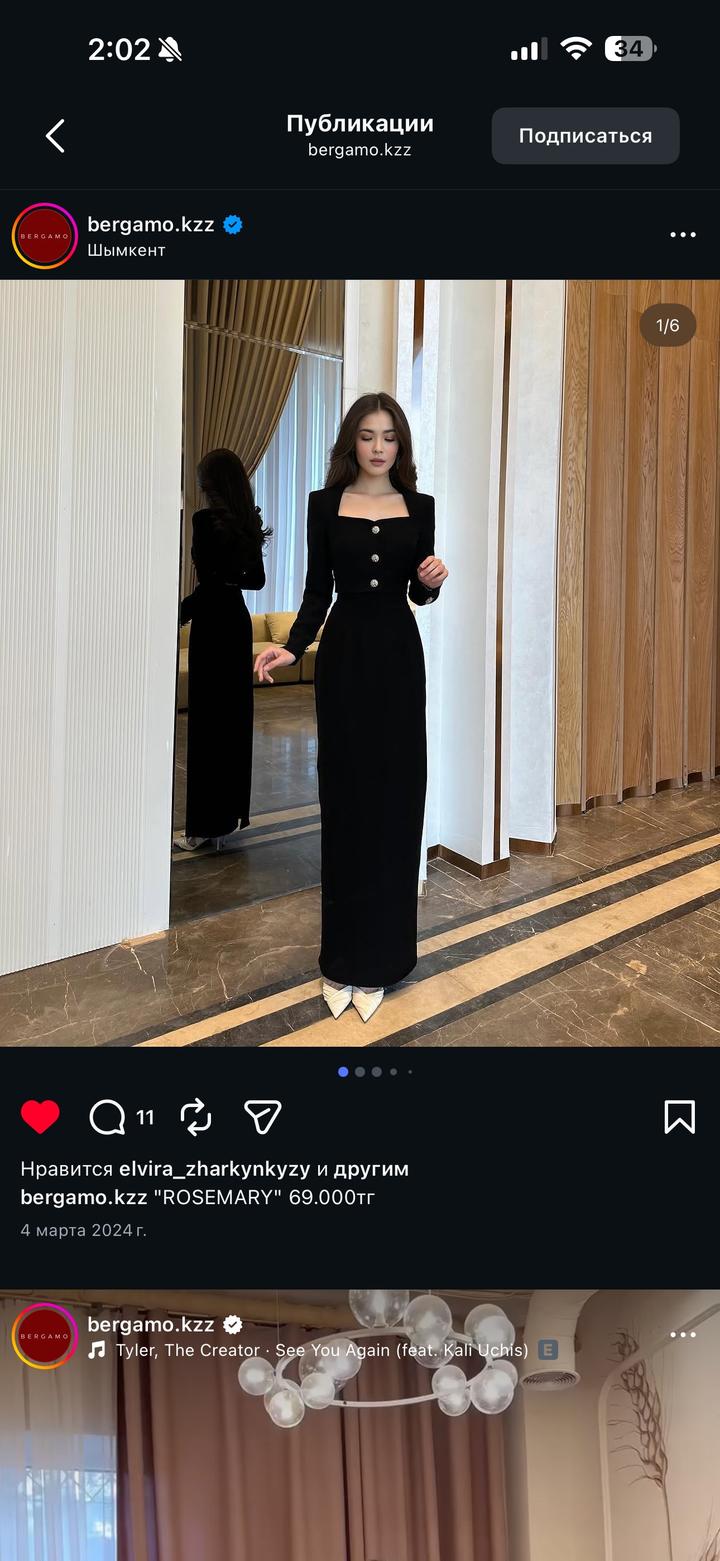Open the Шымкент location tag
720x1561 pixels.
pos(126,250)
